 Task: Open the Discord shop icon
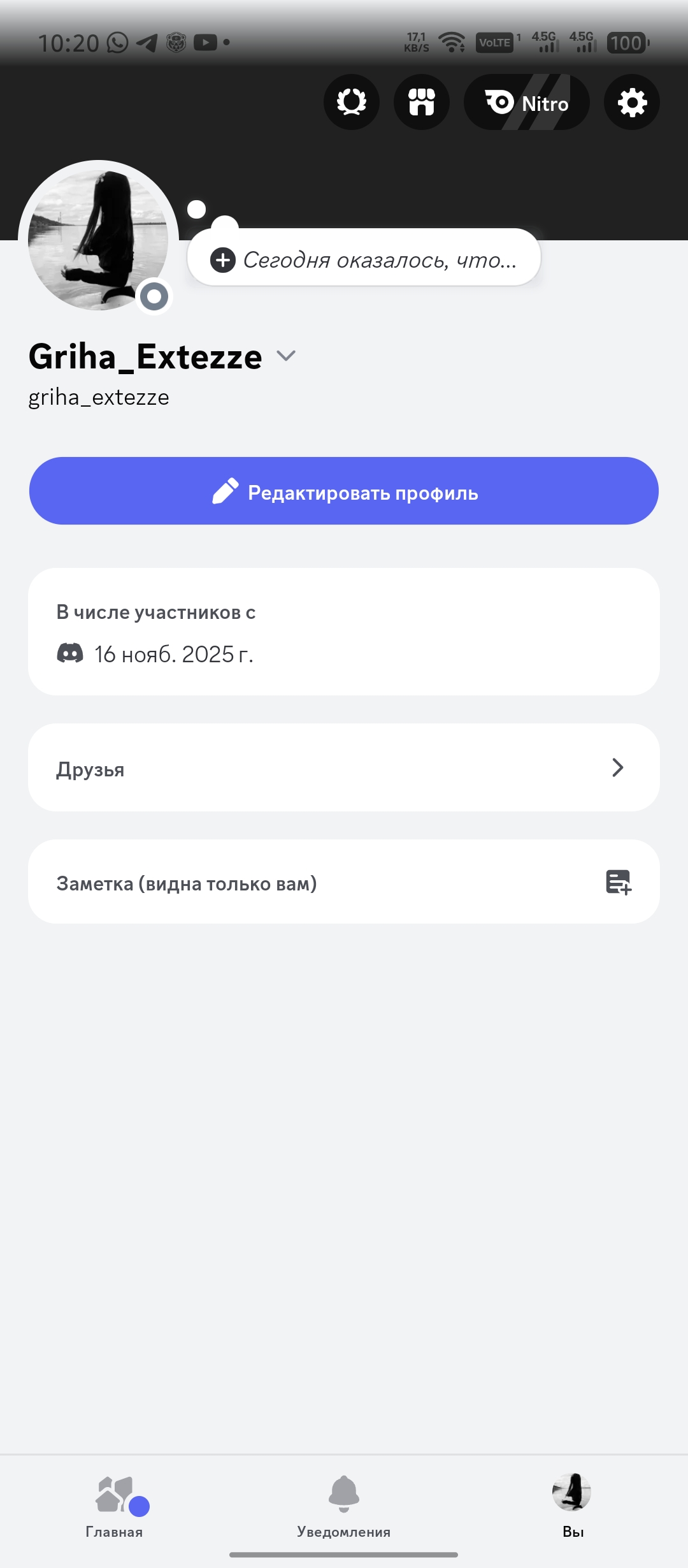(x=422, y=102)
